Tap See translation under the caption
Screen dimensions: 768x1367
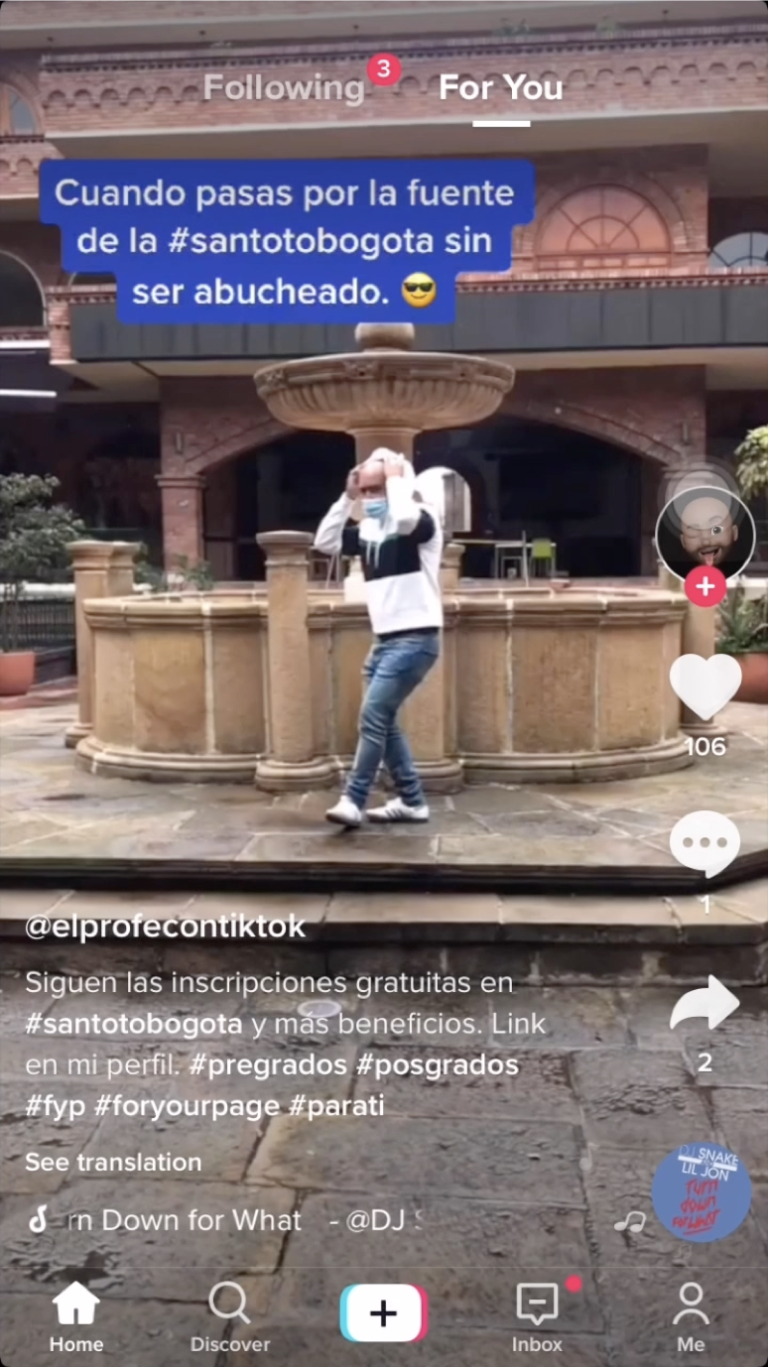[113, 1162]
